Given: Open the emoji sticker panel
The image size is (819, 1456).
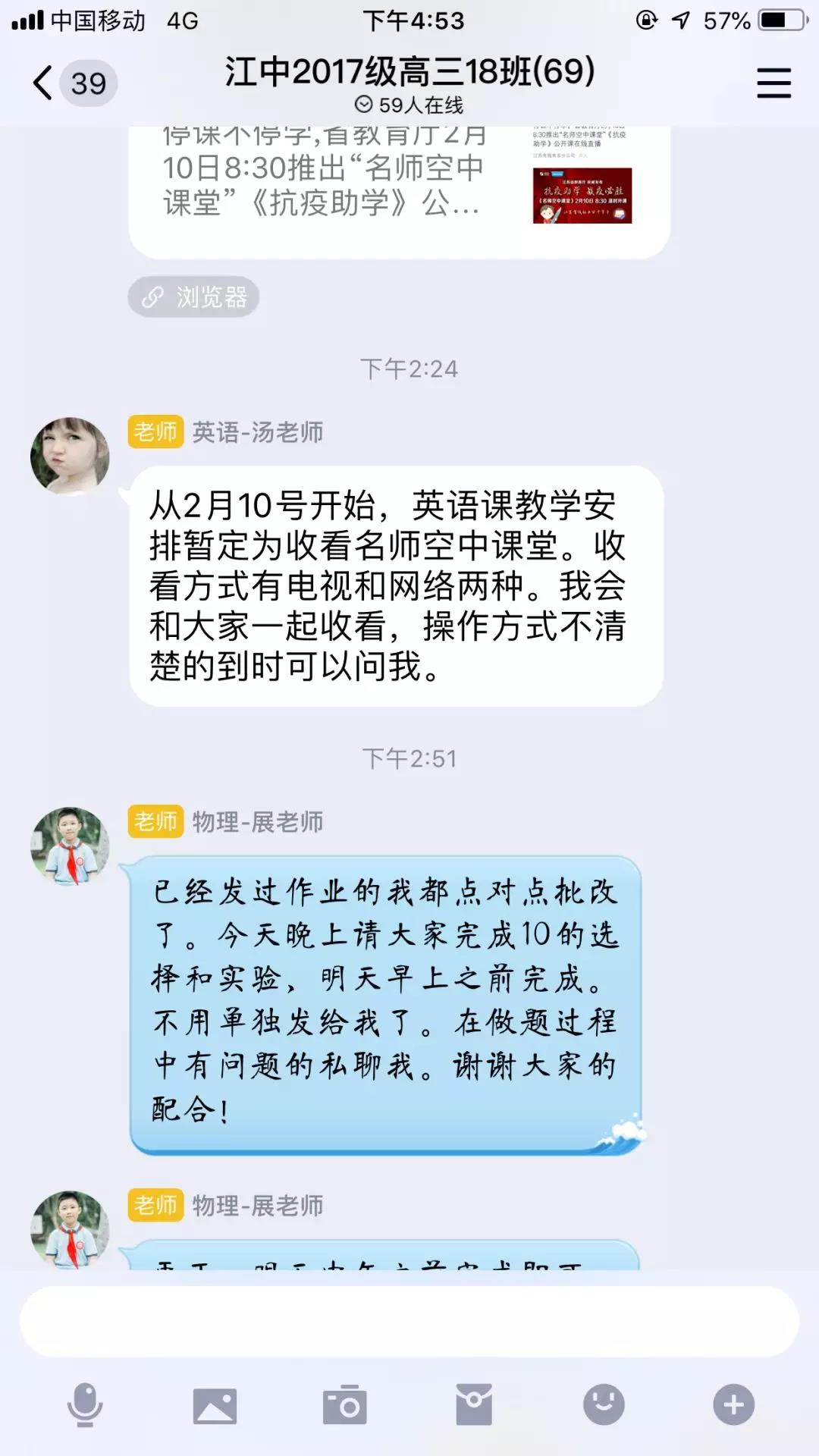Looking at the screenshot, I should [x=604, y=1405].
